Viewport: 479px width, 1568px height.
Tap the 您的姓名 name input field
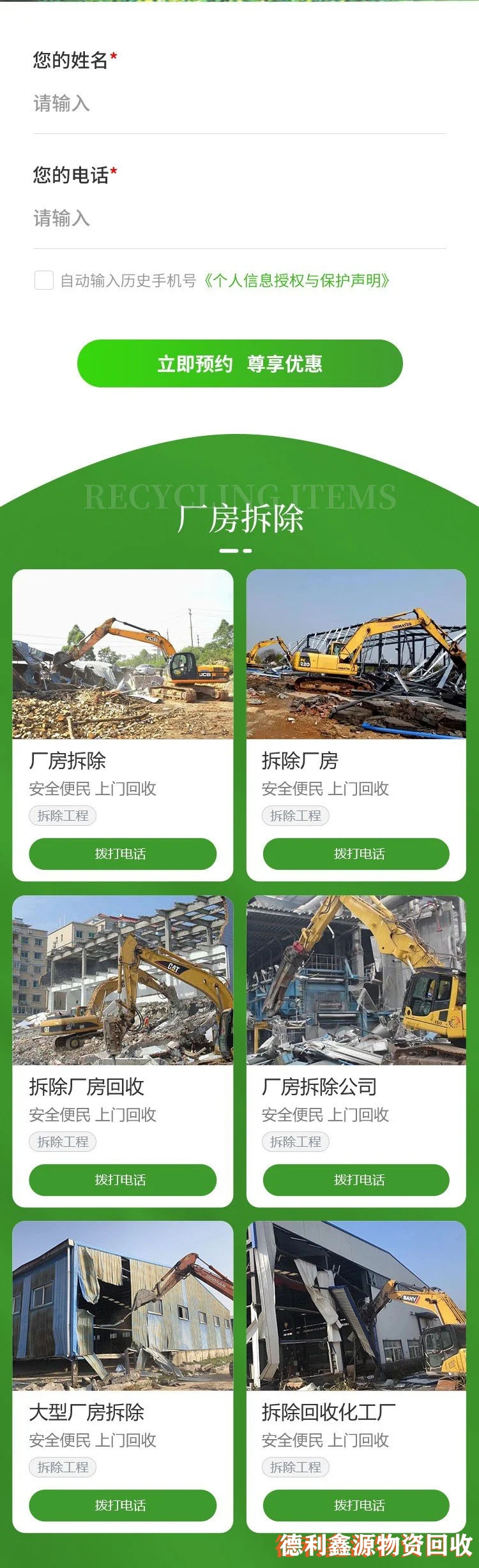239,103
